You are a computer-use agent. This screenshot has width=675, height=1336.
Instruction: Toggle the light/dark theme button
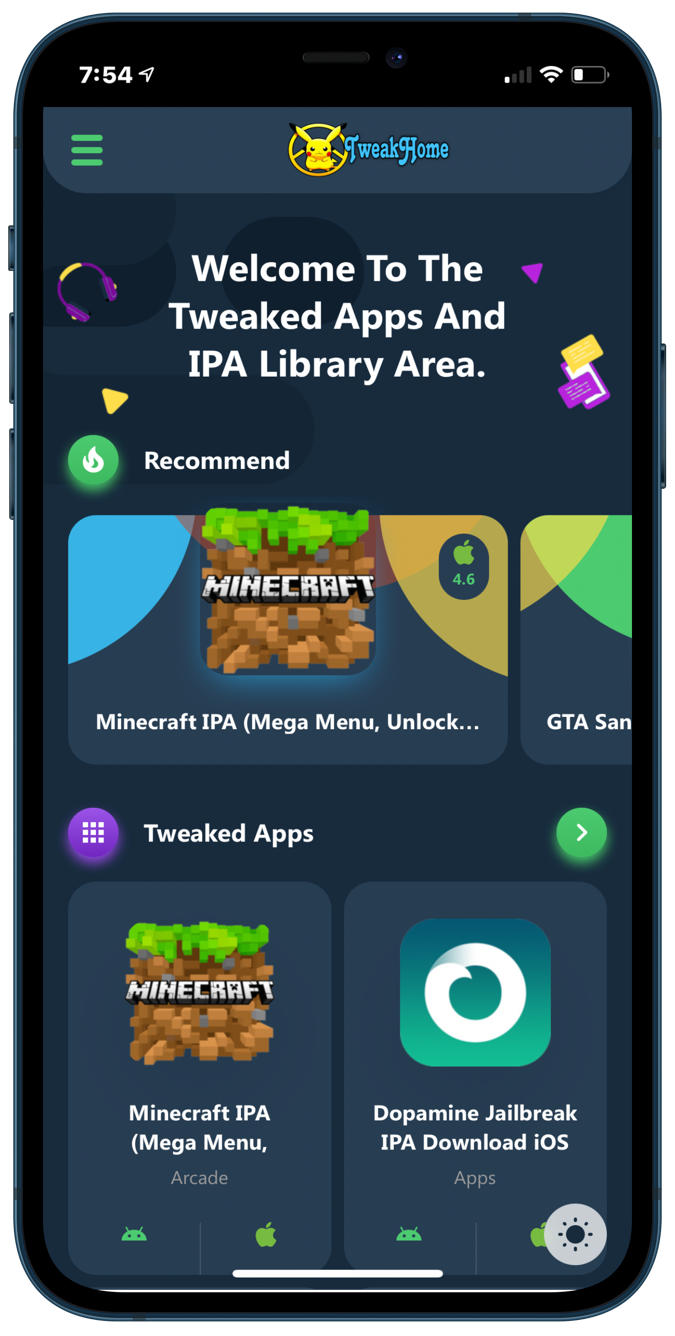tap(575, 1234)
